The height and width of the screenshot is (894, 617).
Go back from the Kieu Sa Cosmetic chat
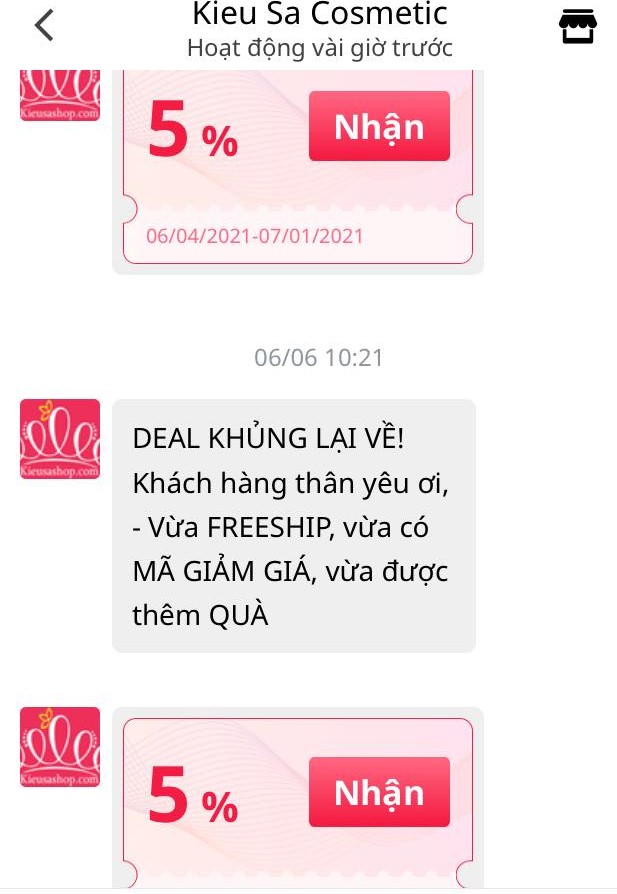pyautogui.click(x=44, y=25)
